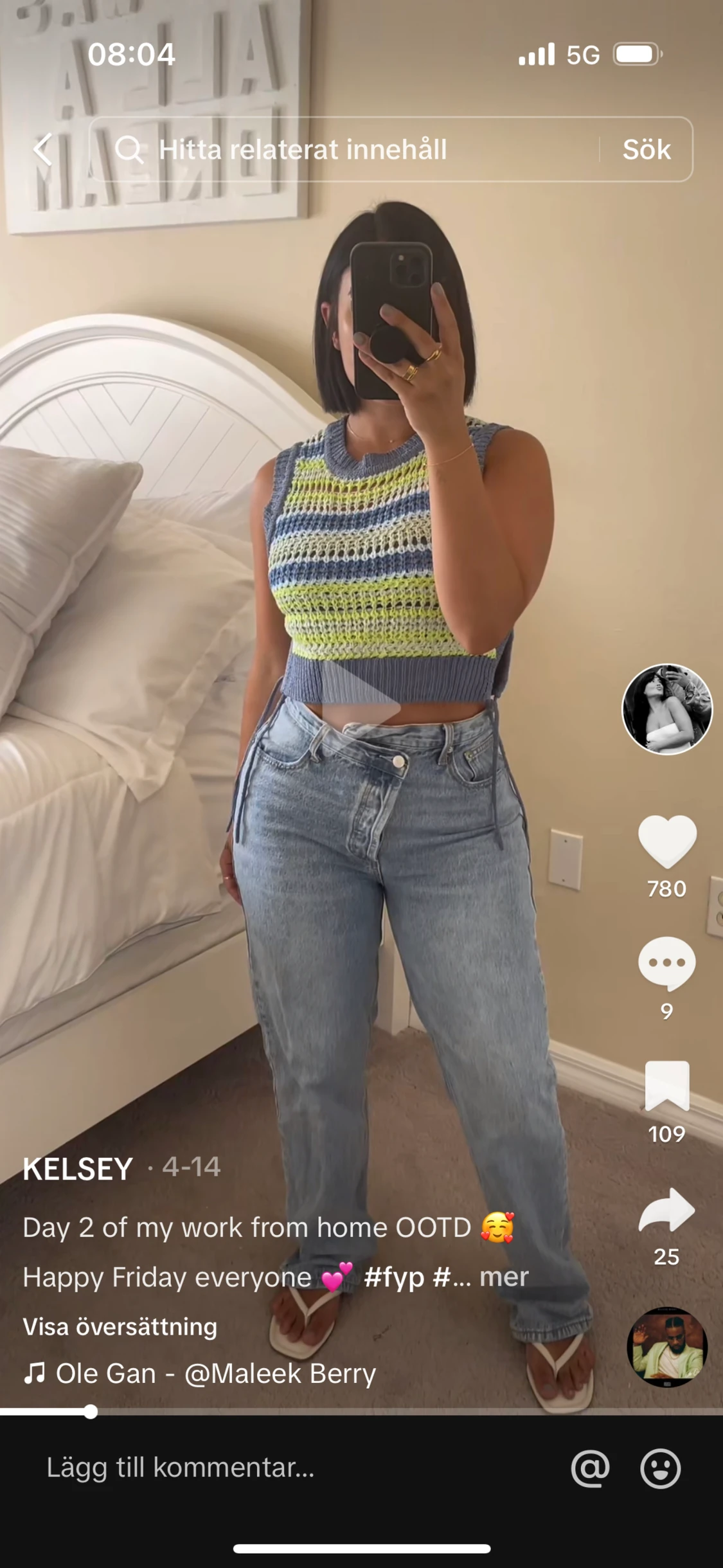Expand the caption with 'mer'
This screenshot has height=1568, width=723.
tap(504, 1276)
